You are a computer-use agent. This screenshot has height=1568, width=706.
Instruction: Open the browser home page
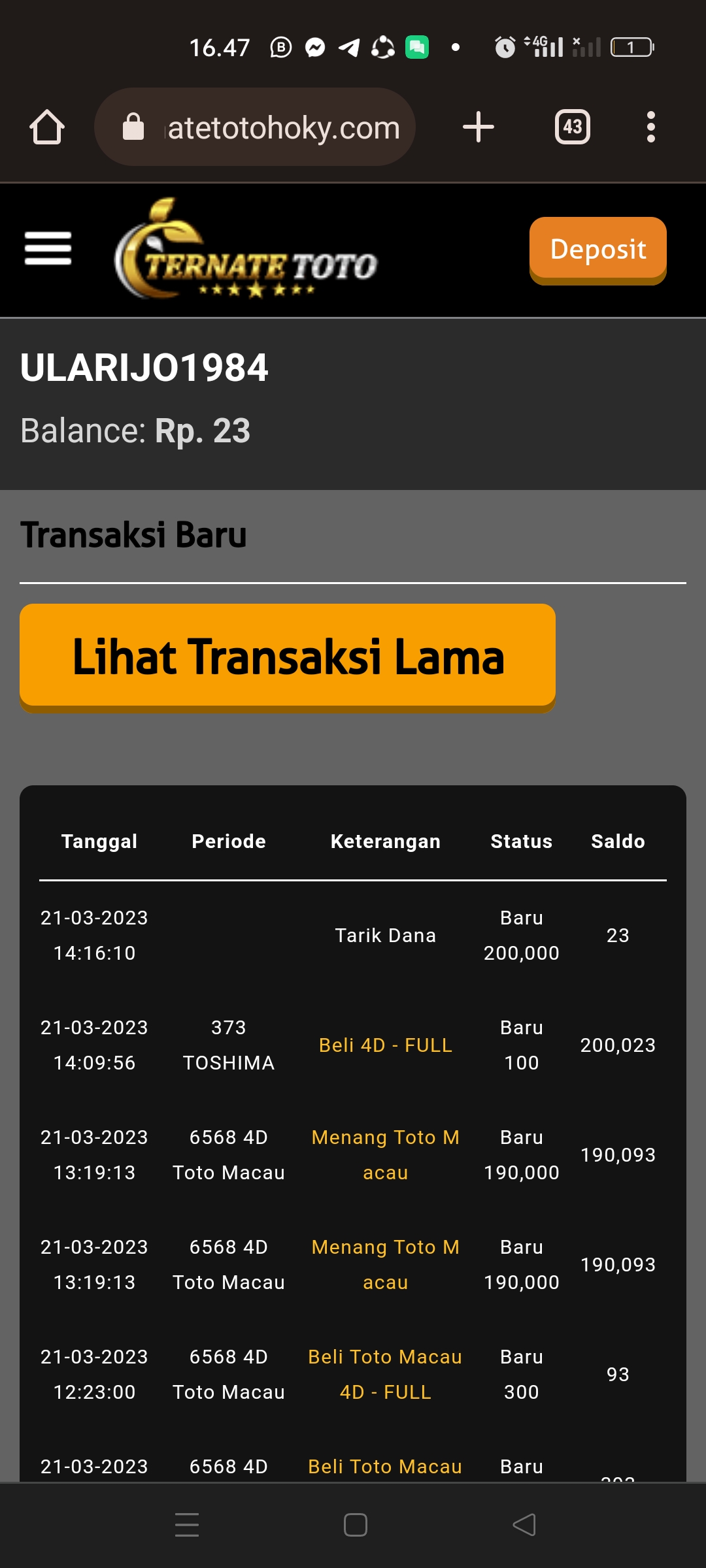point(47,127)
